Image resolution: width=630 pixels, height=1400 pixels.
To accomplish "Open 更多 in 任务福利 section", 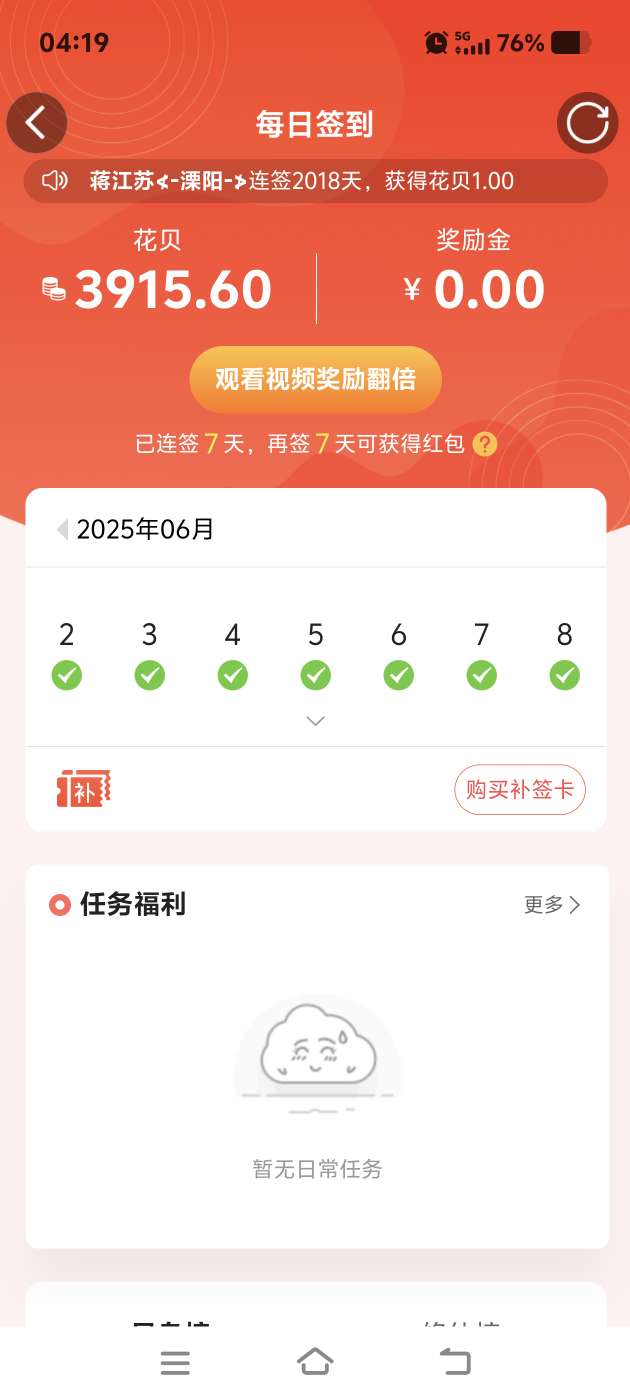I will coord(552,905).
